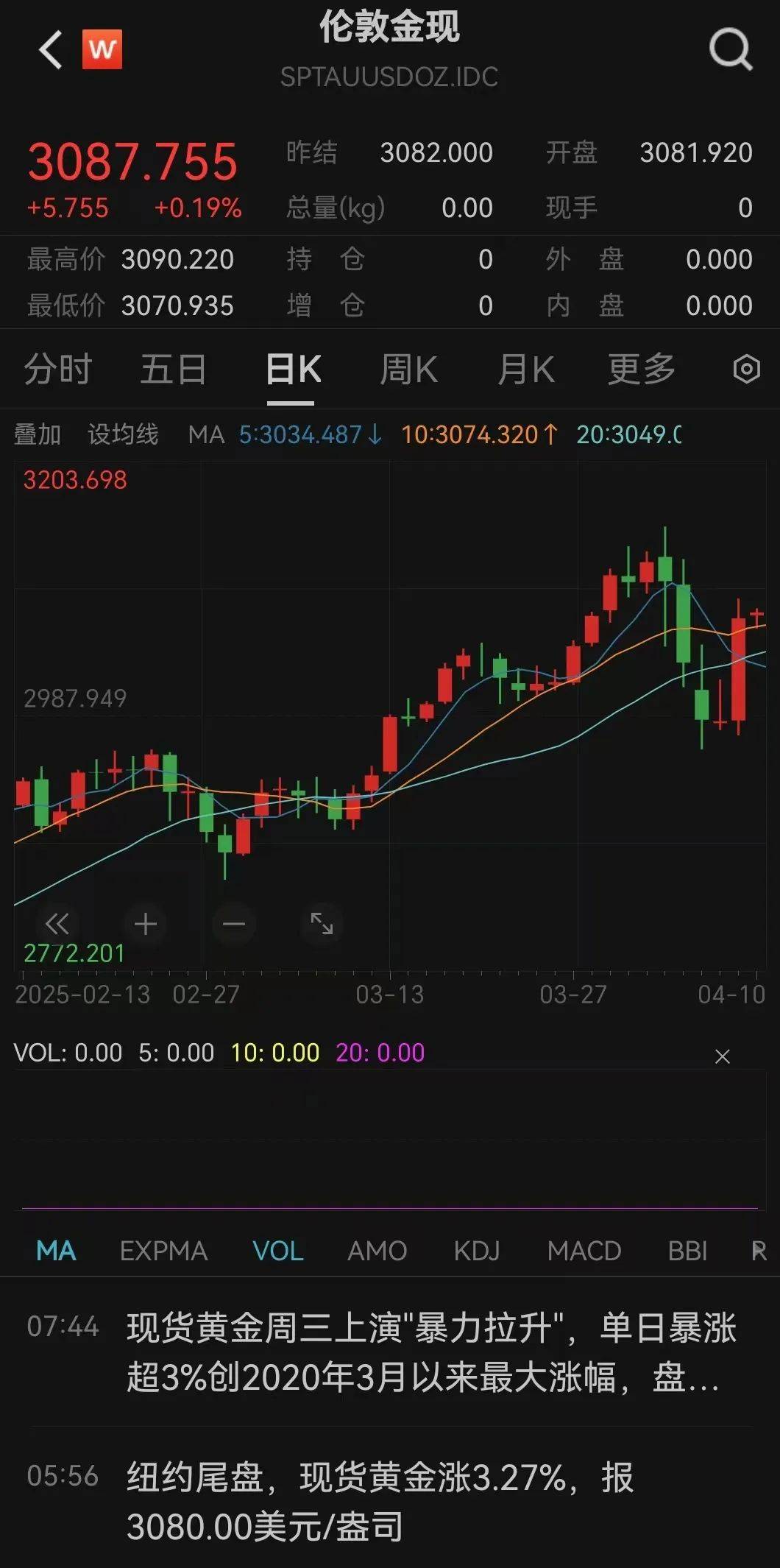
Task: Toggle the MA moving average display
Action: pyautogui.click(x=57, y=1250)
